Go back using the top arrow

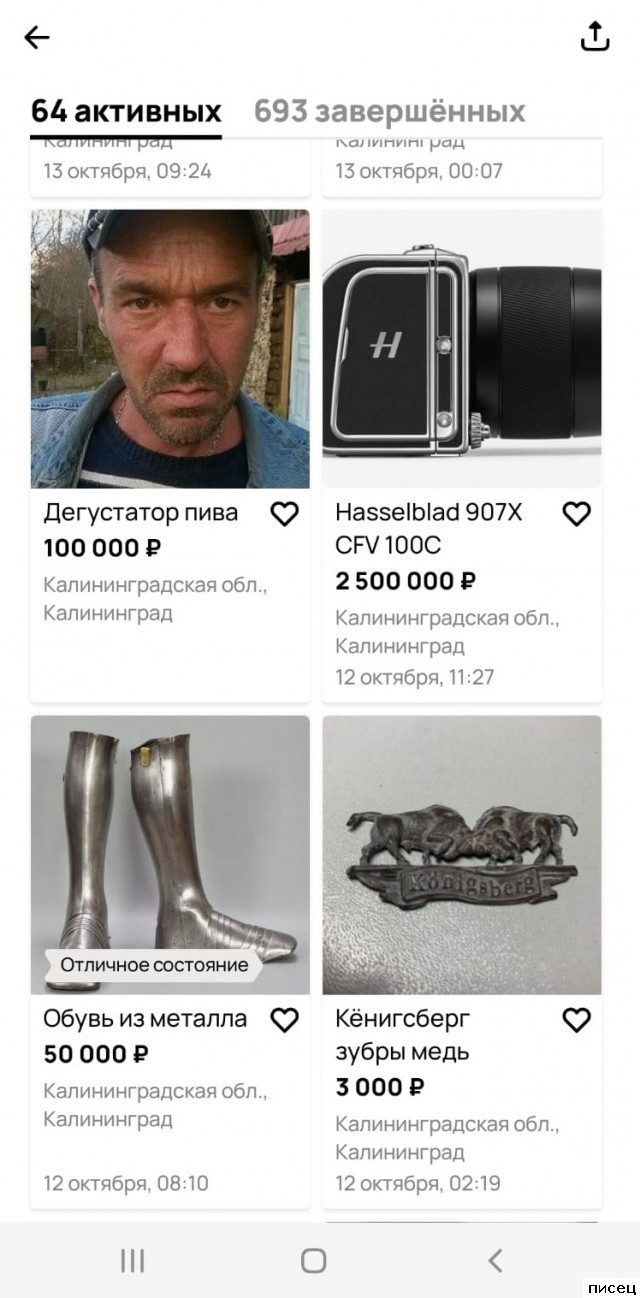(37, 38)
